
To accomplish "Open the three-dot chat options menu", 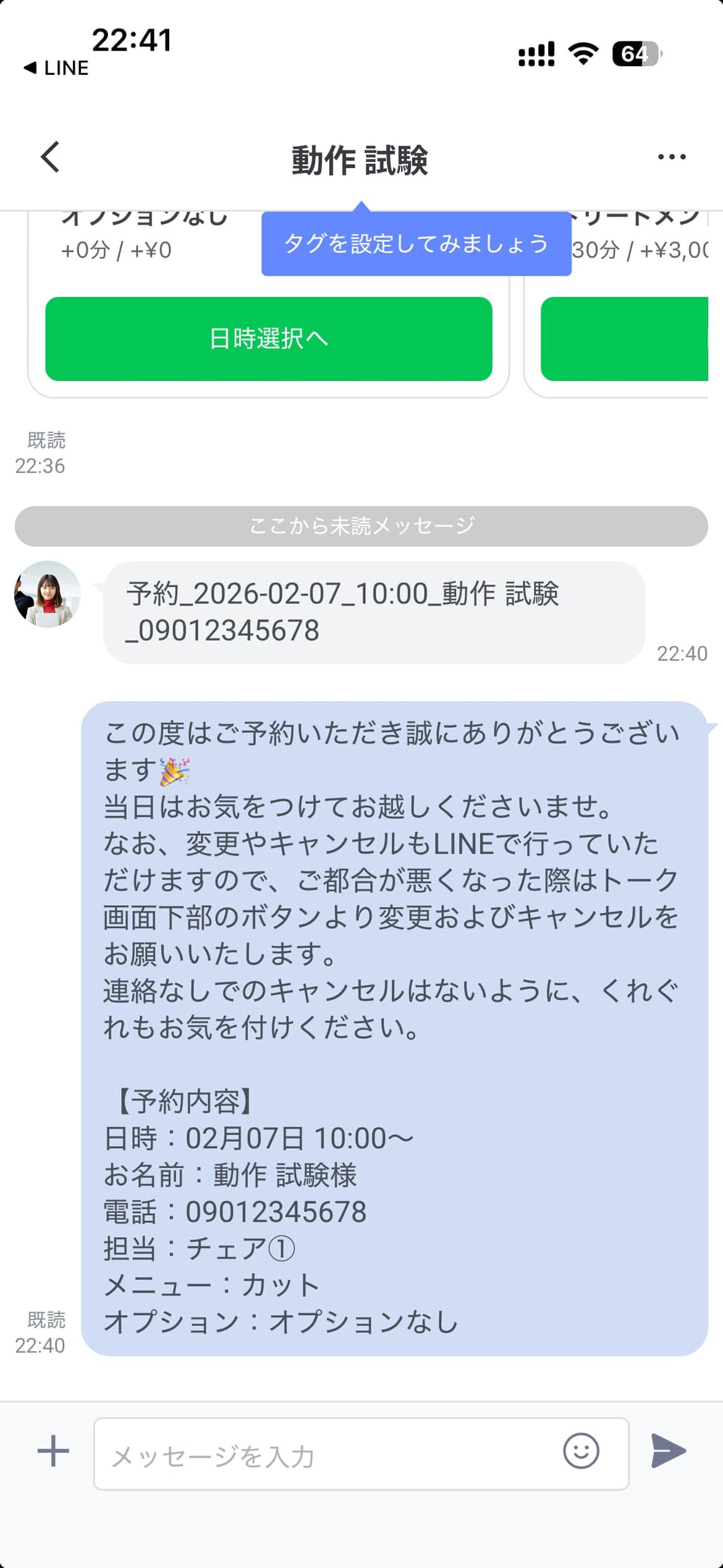I will 671,156.
